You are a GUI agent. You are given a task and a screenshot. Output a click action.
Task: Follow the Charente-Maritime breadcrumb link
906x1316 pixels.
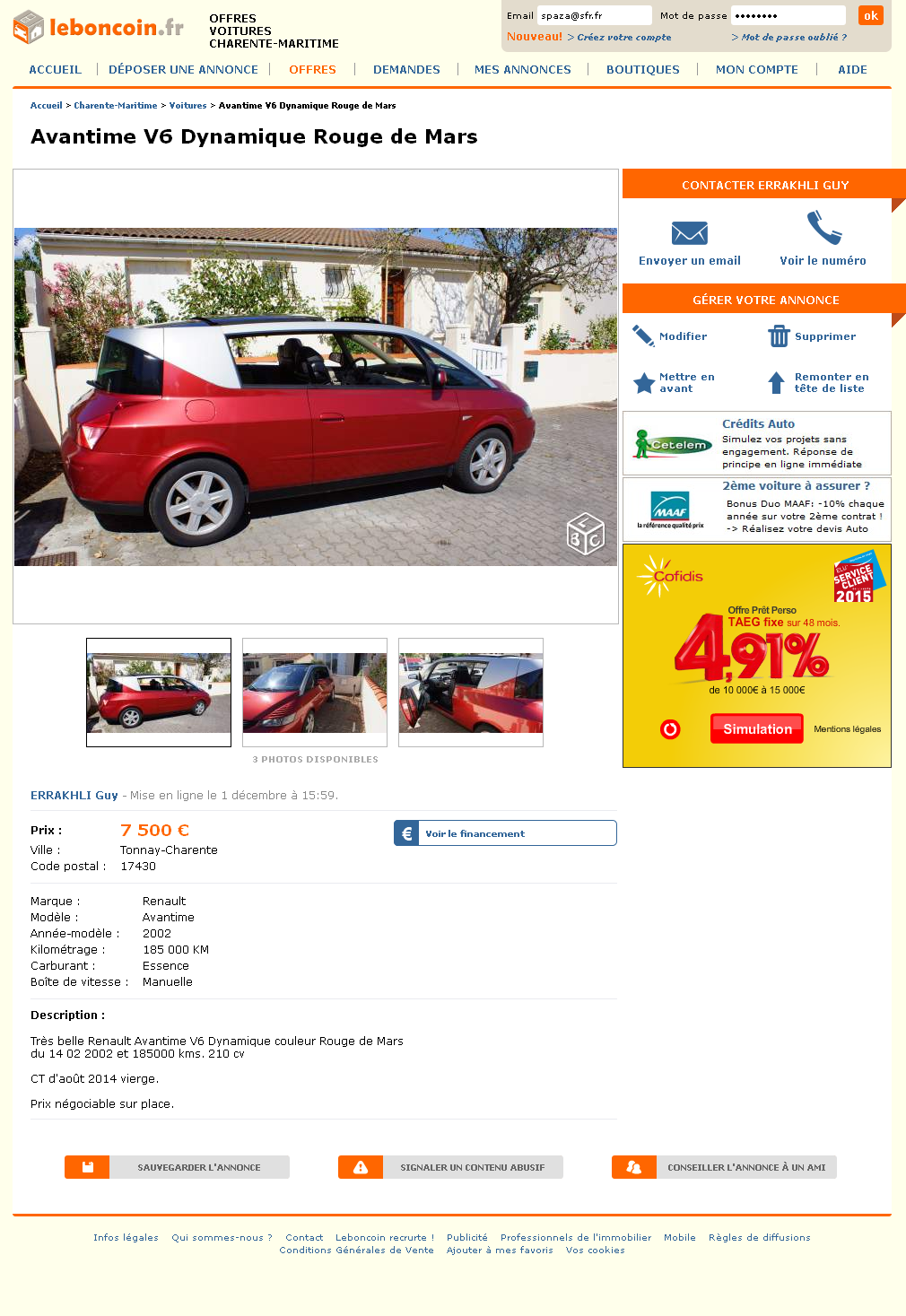pos(115,106)
